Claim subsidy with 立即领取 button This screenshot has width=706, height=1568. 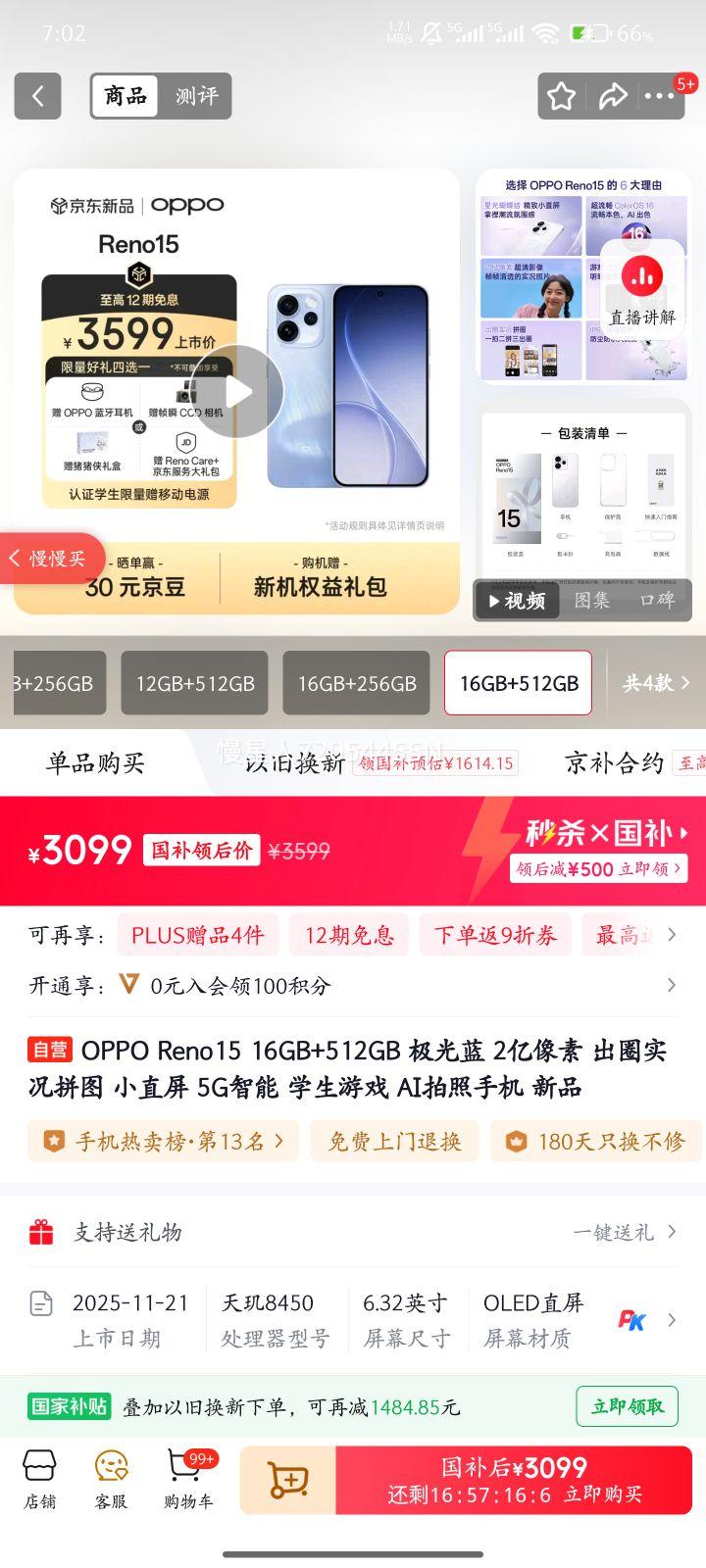tap(627, 1405)
